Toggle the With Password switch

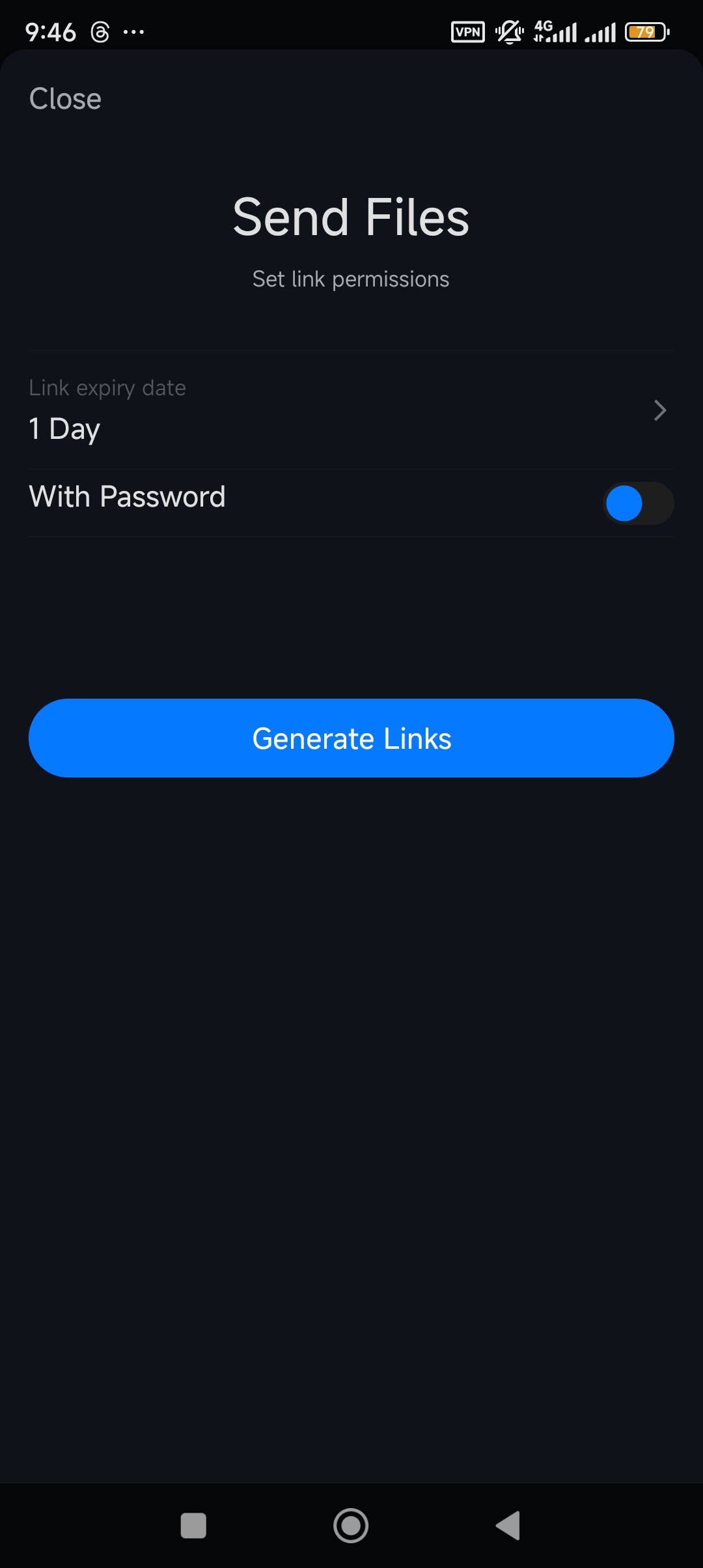[638, 503]
